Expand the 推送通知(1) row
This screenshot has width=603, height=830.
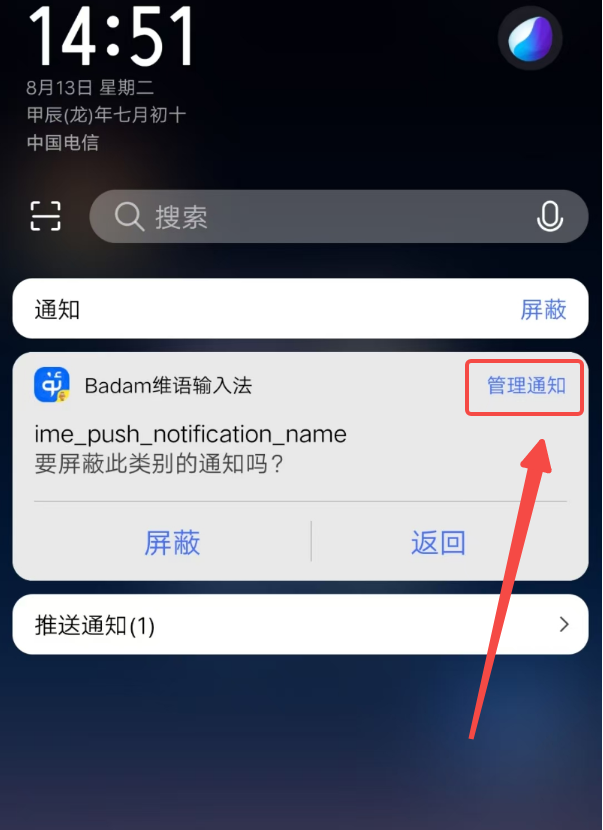coord(300,626)
